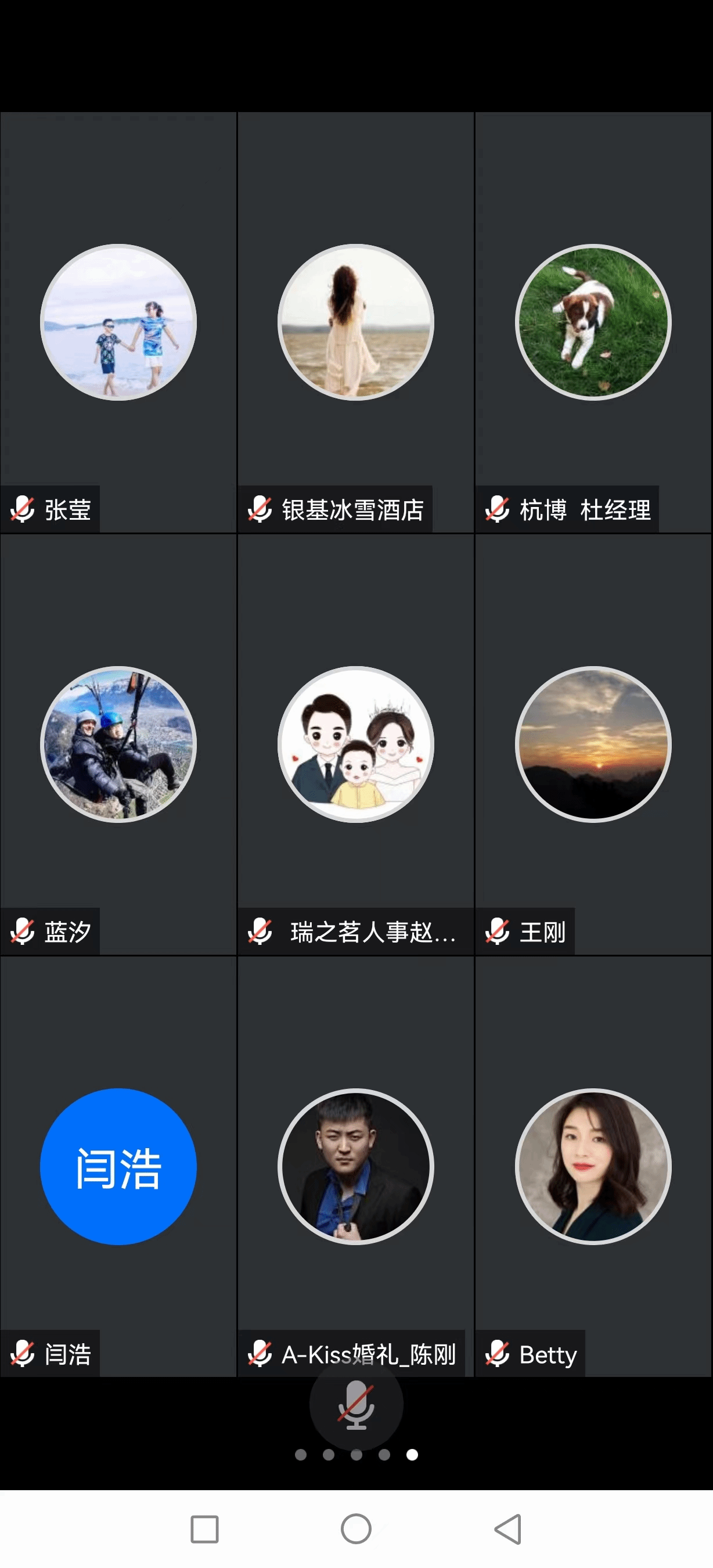Select the A-Kiss婚礼_陈刚 participant tile

[356, 1166]
